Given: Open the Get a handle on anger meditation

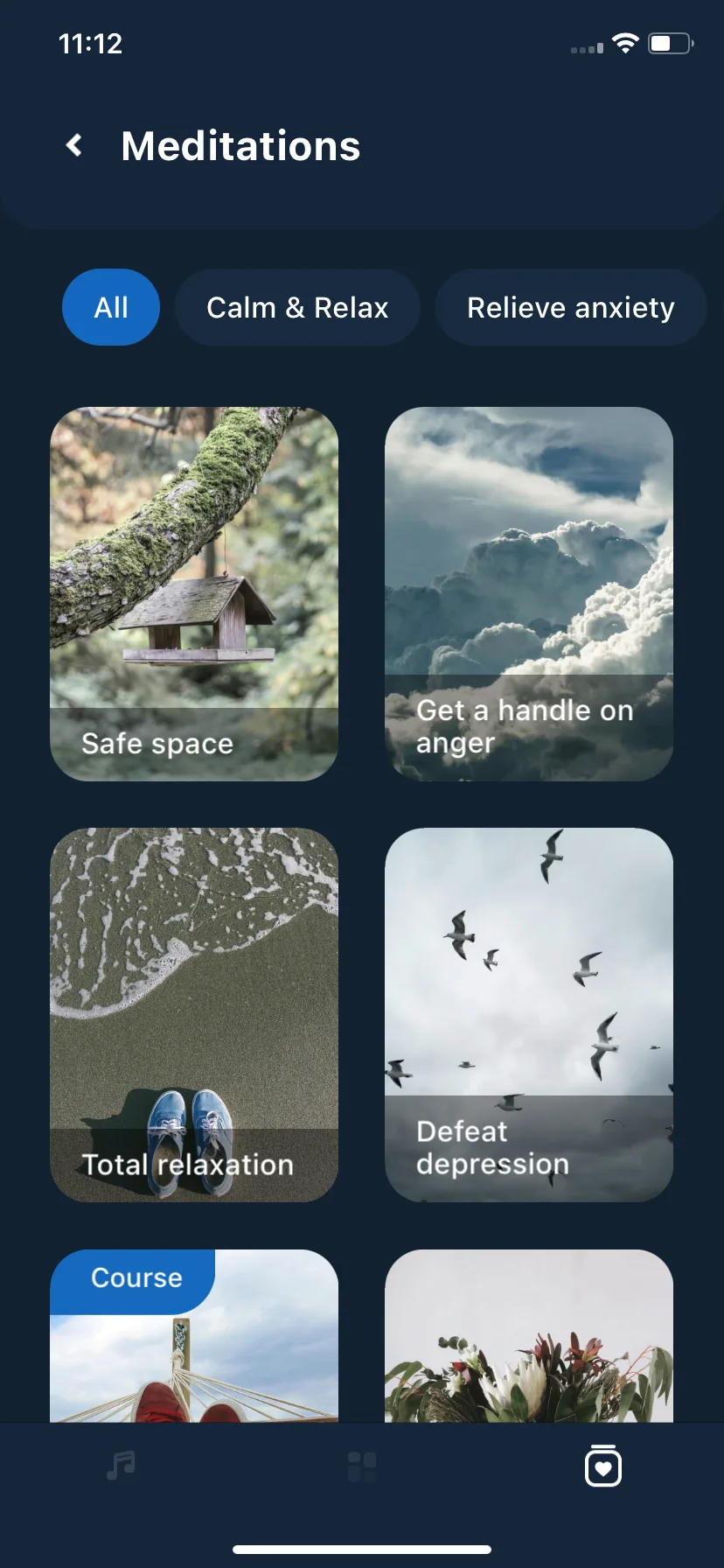Looking at the screenshot, I should [528, 593].
